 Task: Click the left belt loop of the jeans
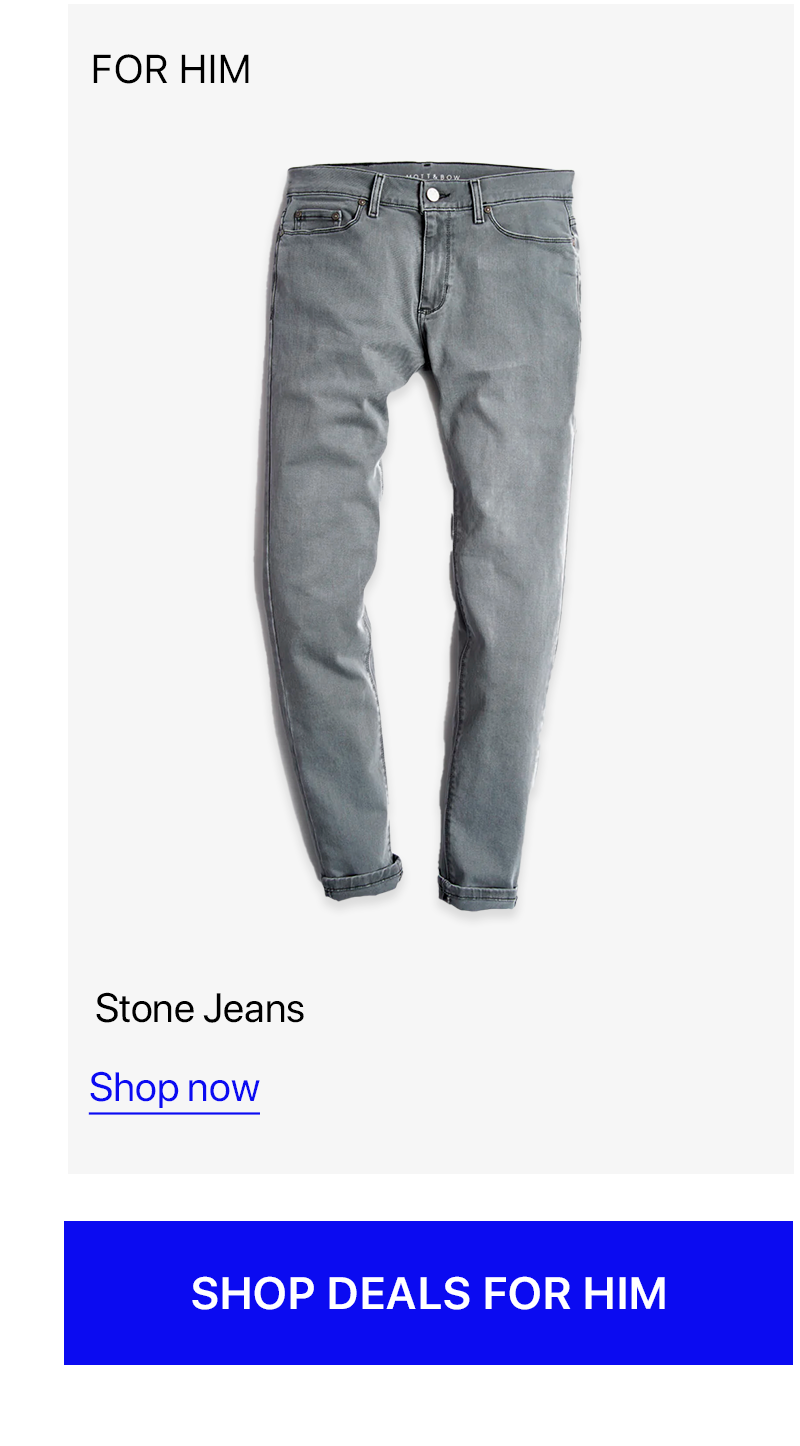pos(375,195)
